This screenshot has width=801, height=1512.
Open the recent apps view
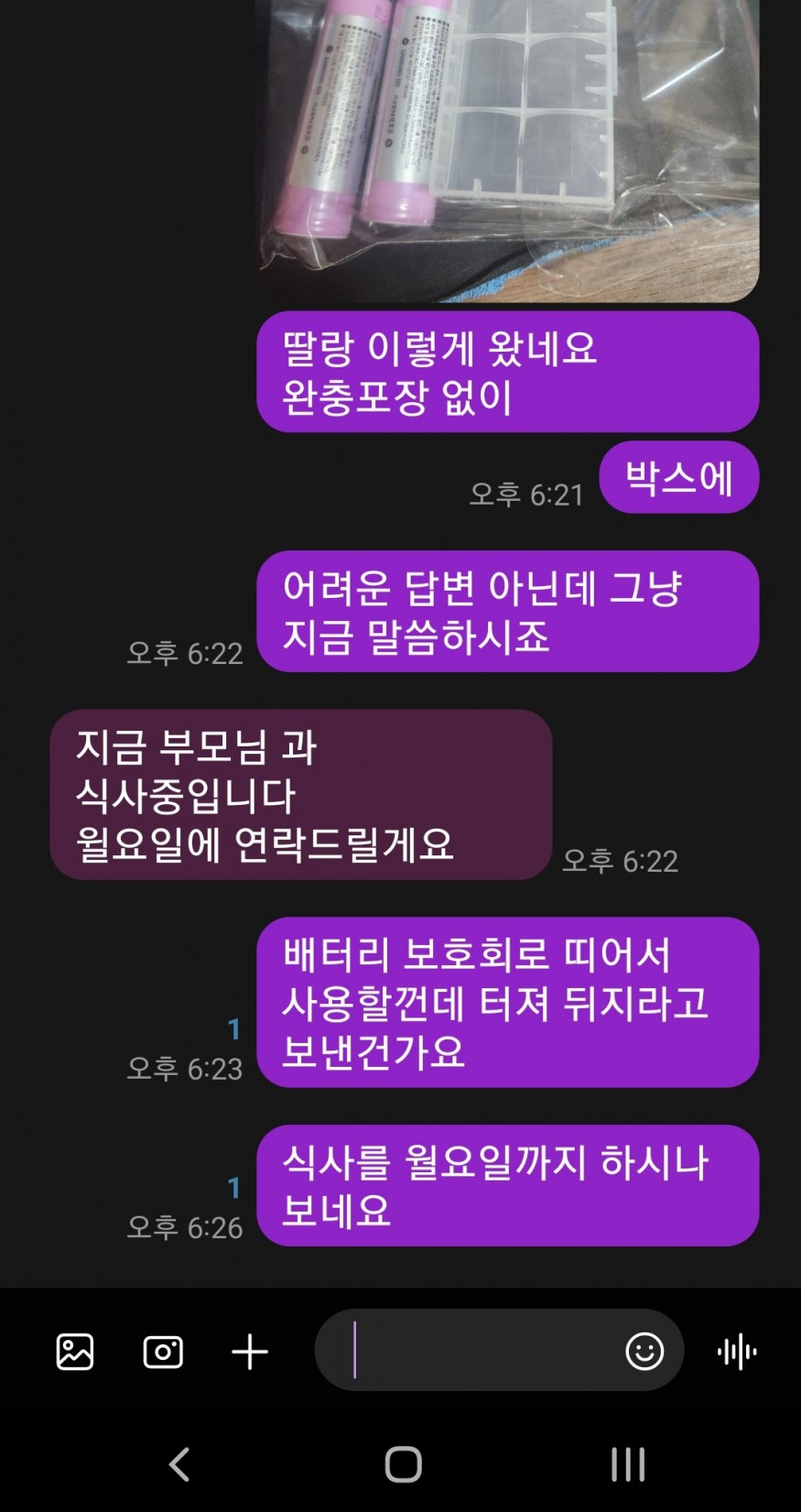628,1463
